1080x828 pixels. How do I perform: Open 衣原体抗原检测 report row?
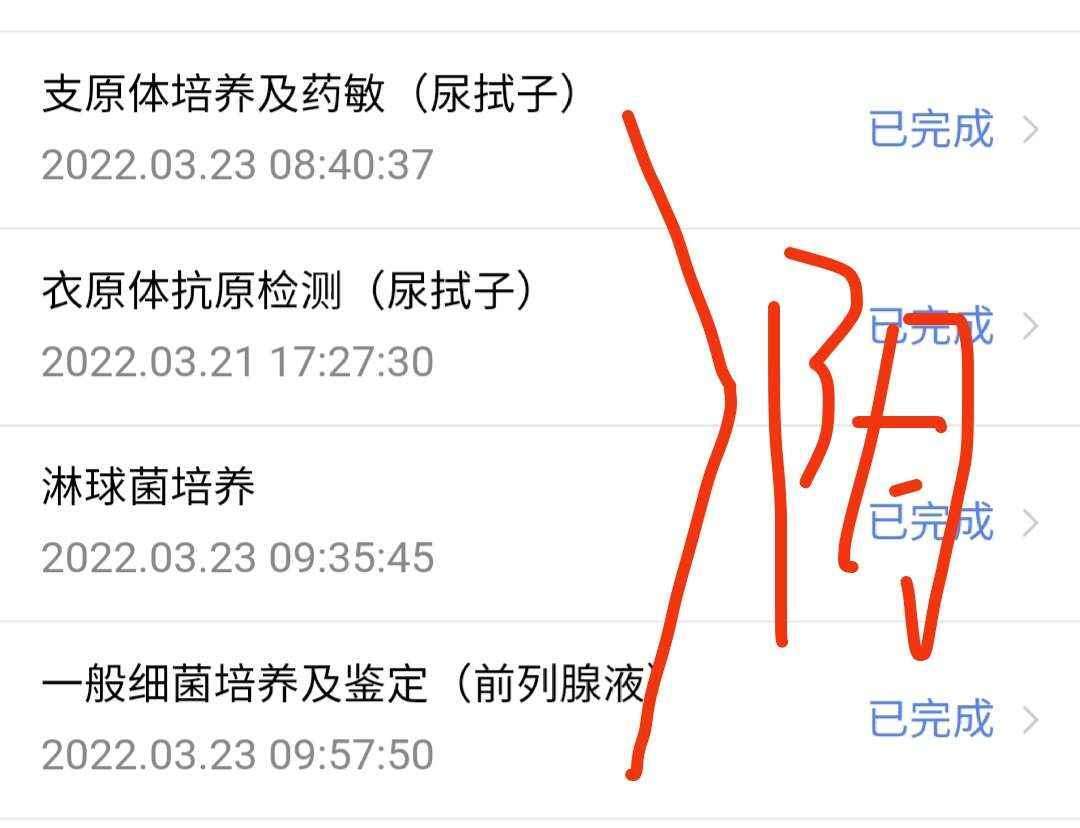point(290,326)
